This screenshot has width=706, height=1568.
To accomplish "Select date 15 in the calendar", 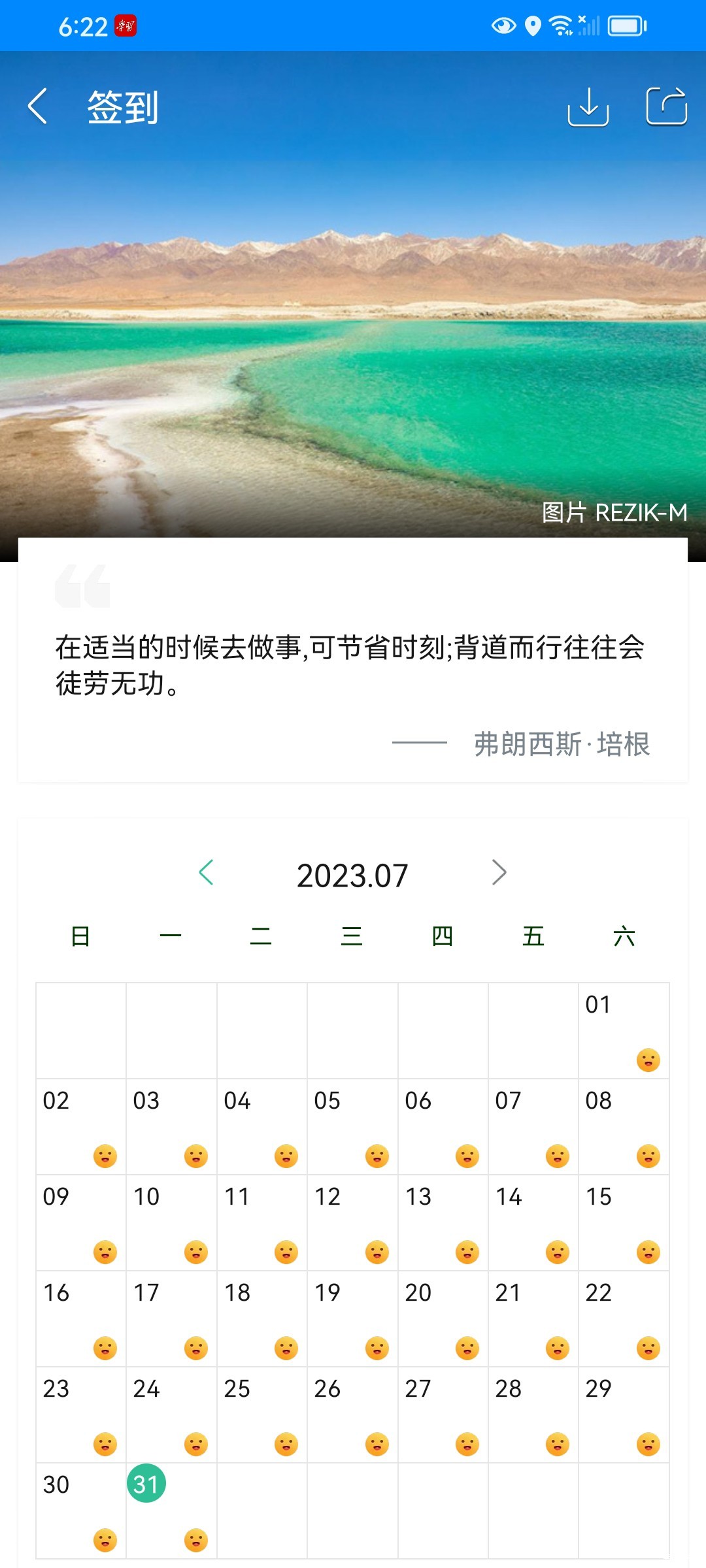I will click(x=624, y=1222).
